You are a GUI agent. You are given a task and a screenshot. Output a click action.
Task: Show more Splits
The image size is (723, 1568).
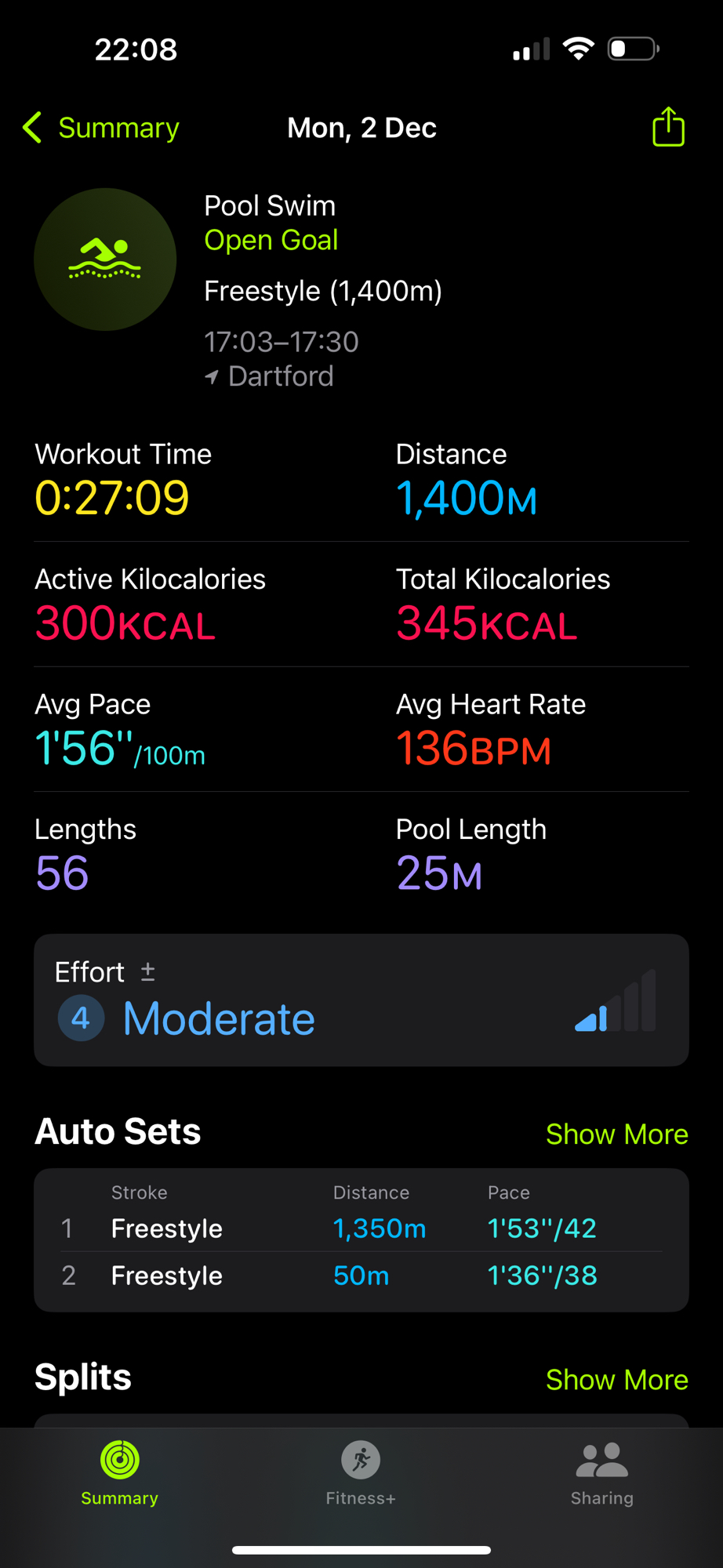pyautogui.click(x=616, y=1379)
